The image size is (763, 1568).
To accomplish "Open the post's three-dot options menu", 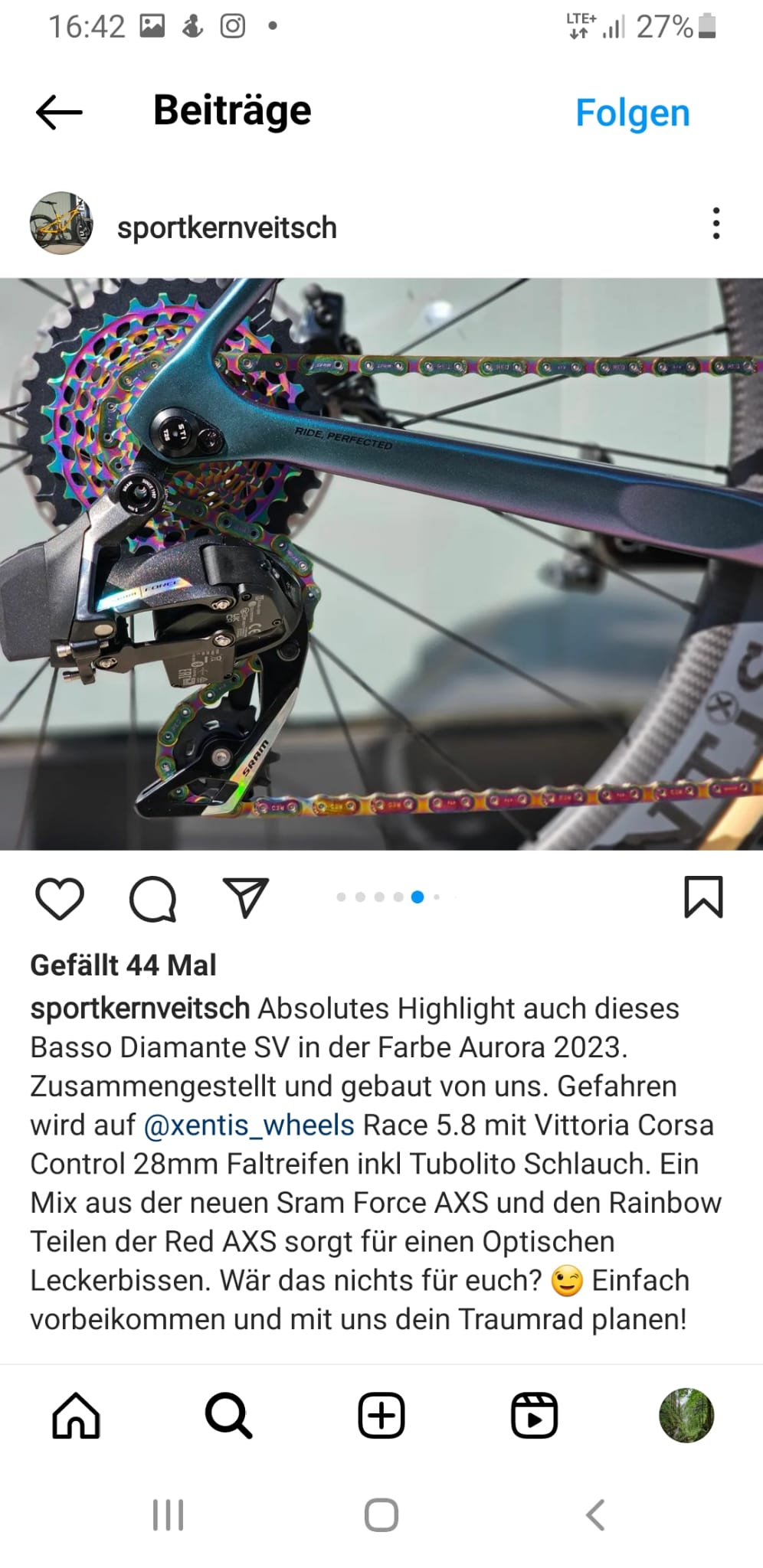I will click(x=716, y=224).
